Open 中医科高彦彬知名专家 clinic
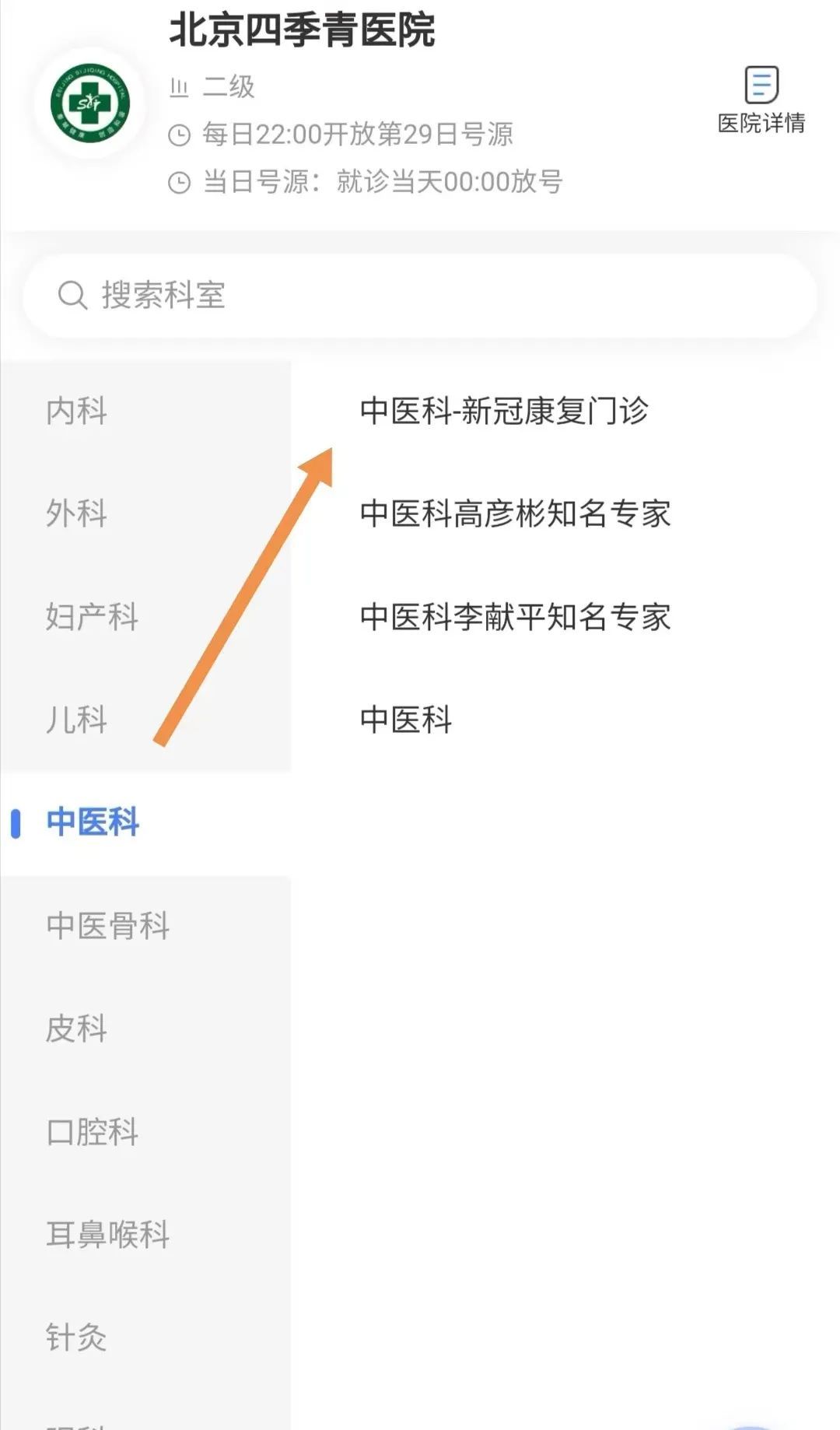The image size is (840, 1430). (x=515, y=513)
